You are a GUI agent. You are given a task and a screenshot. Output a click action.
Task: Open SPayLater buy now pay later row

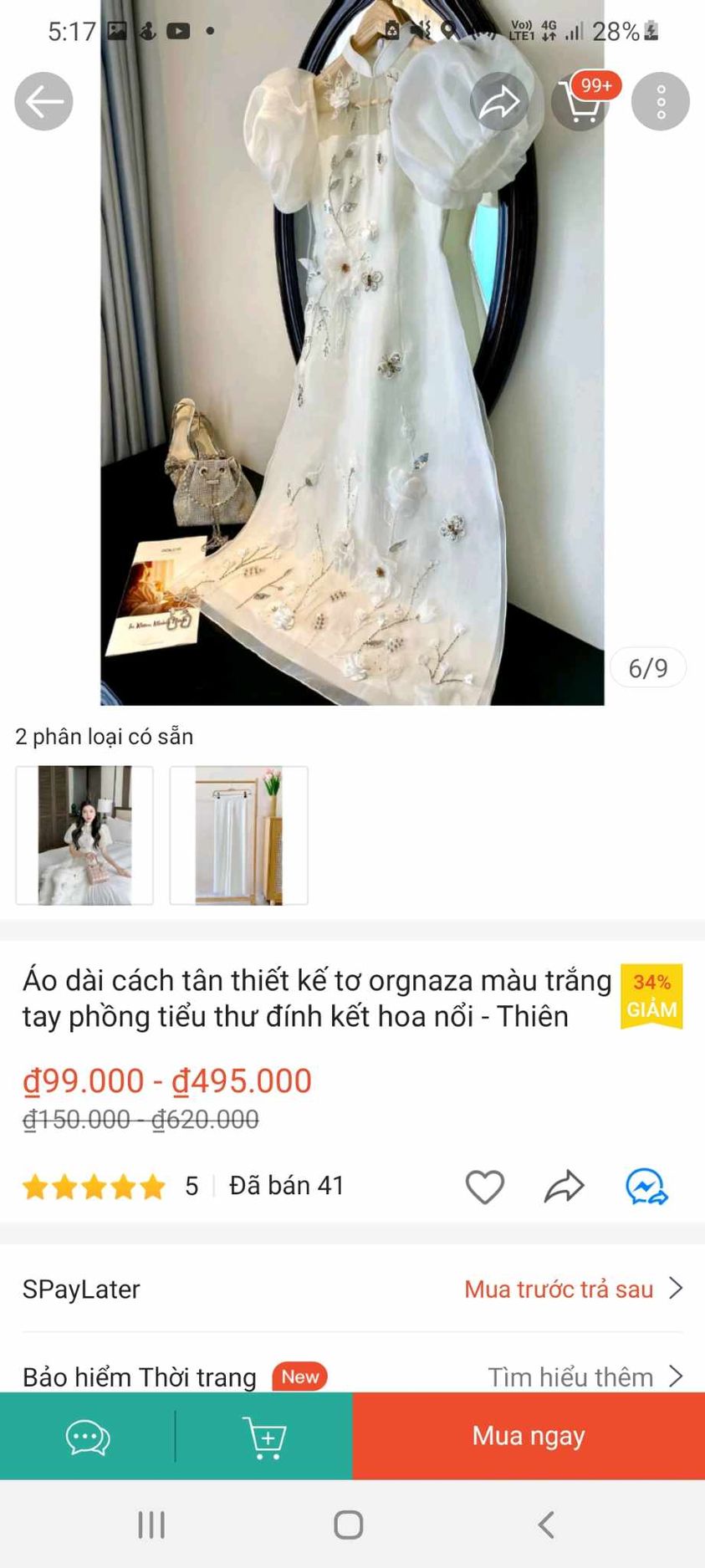[x=352, y=1289]
